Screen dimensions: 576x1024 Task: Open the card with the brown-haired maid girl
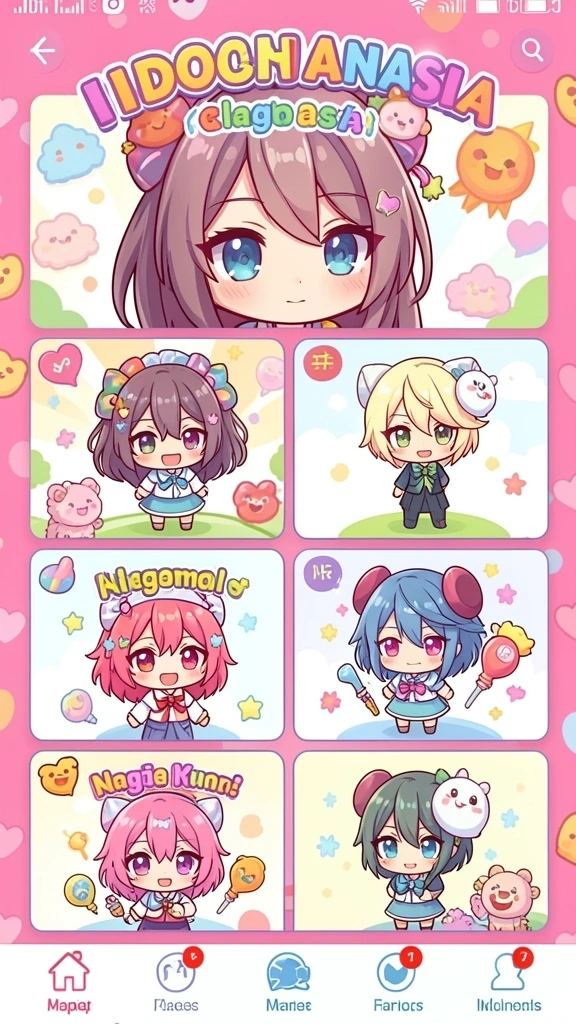pos(157,438)
